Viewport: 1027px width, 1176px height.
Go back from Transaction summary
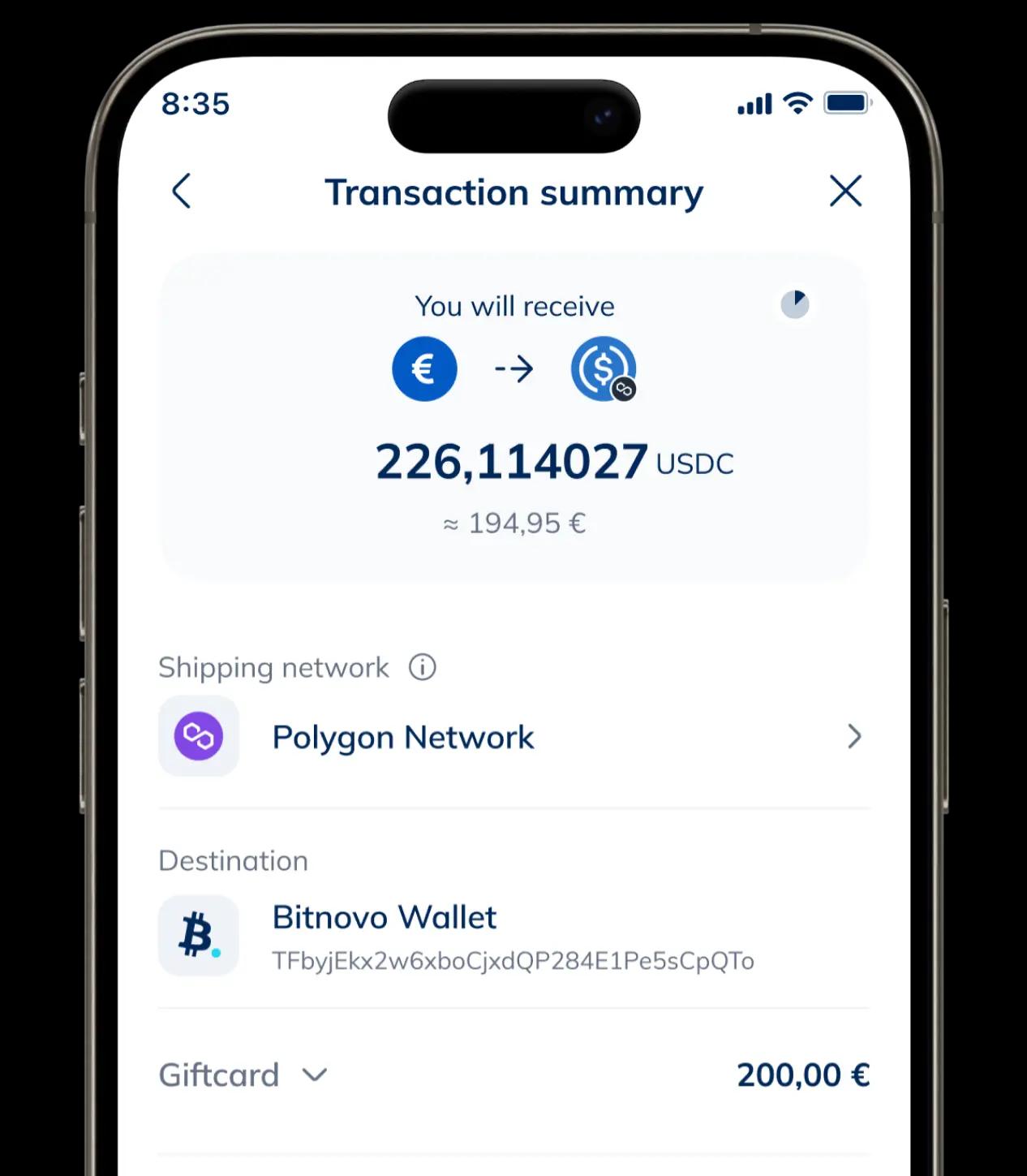click(x=182, y=192)
